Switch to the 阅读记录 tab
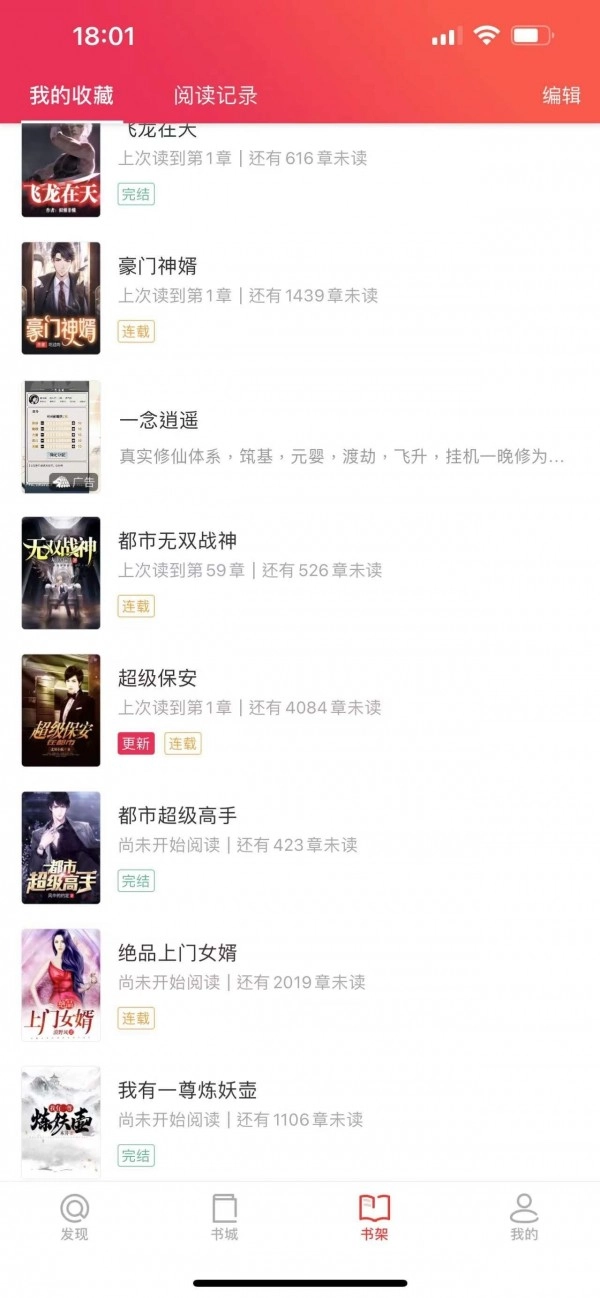The image size is (600, 1298). [215, 95]
